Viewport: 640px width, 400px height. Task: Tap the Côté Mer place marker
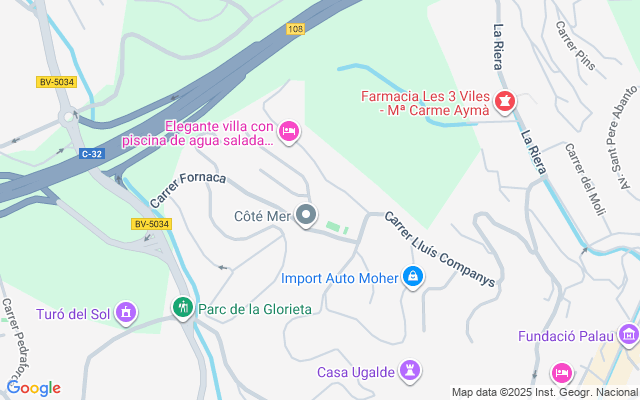pyautogui.click(x=308, y=215)
